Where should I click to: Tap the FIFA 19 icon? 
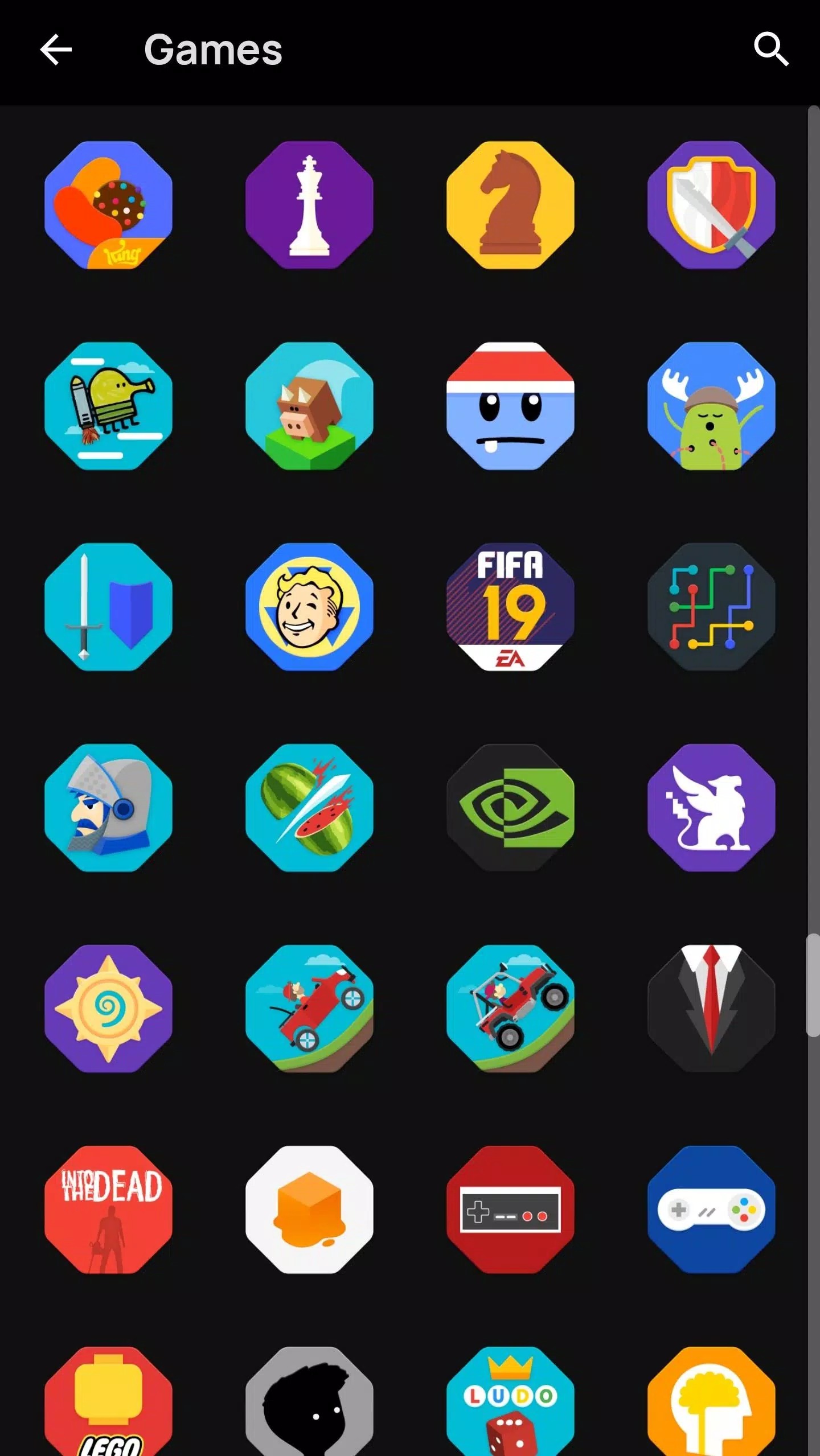click(x=510, y=607)
